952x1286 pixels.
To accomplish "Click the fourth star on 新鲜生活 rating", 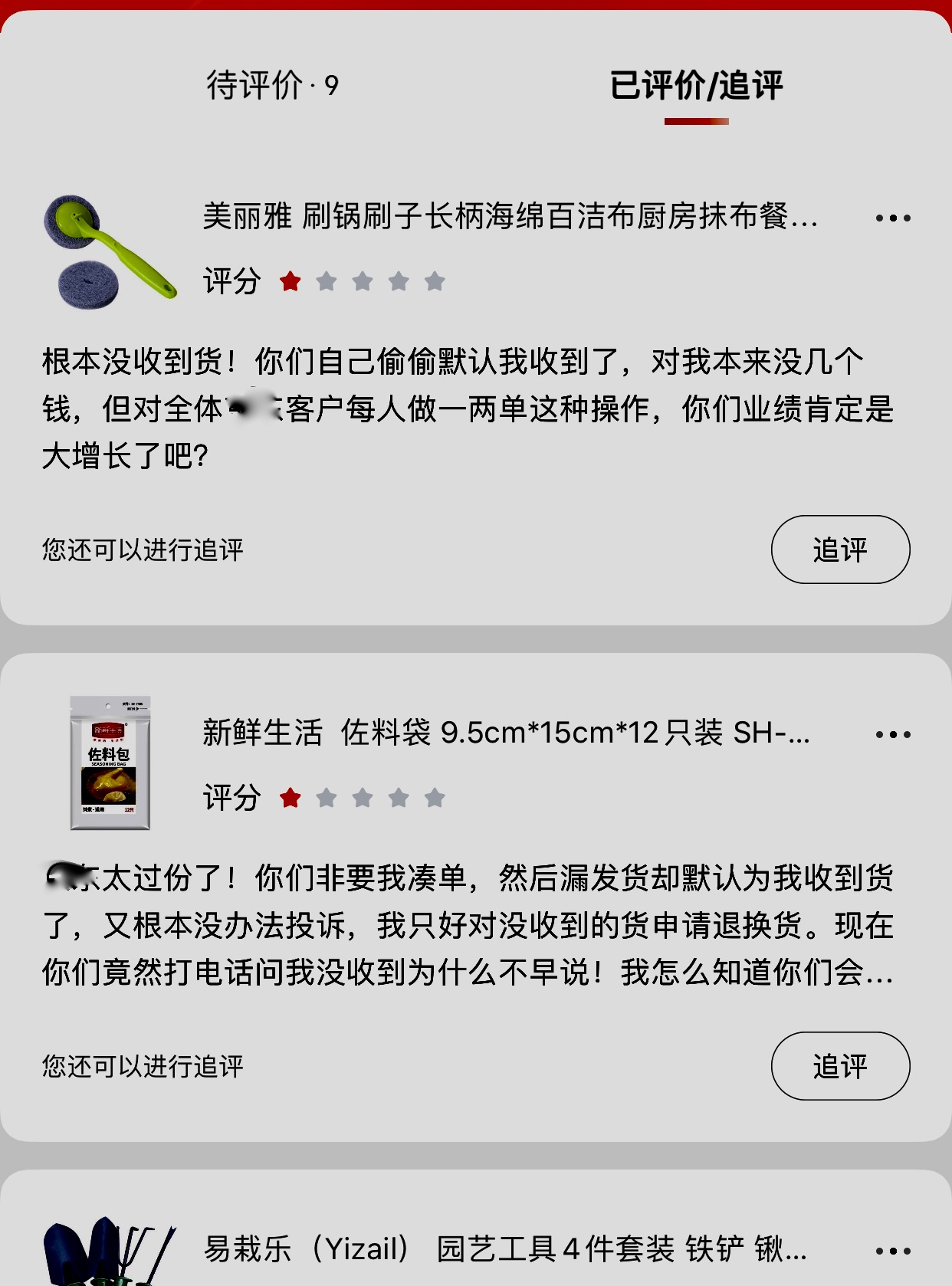I will (x=399, y=797).
